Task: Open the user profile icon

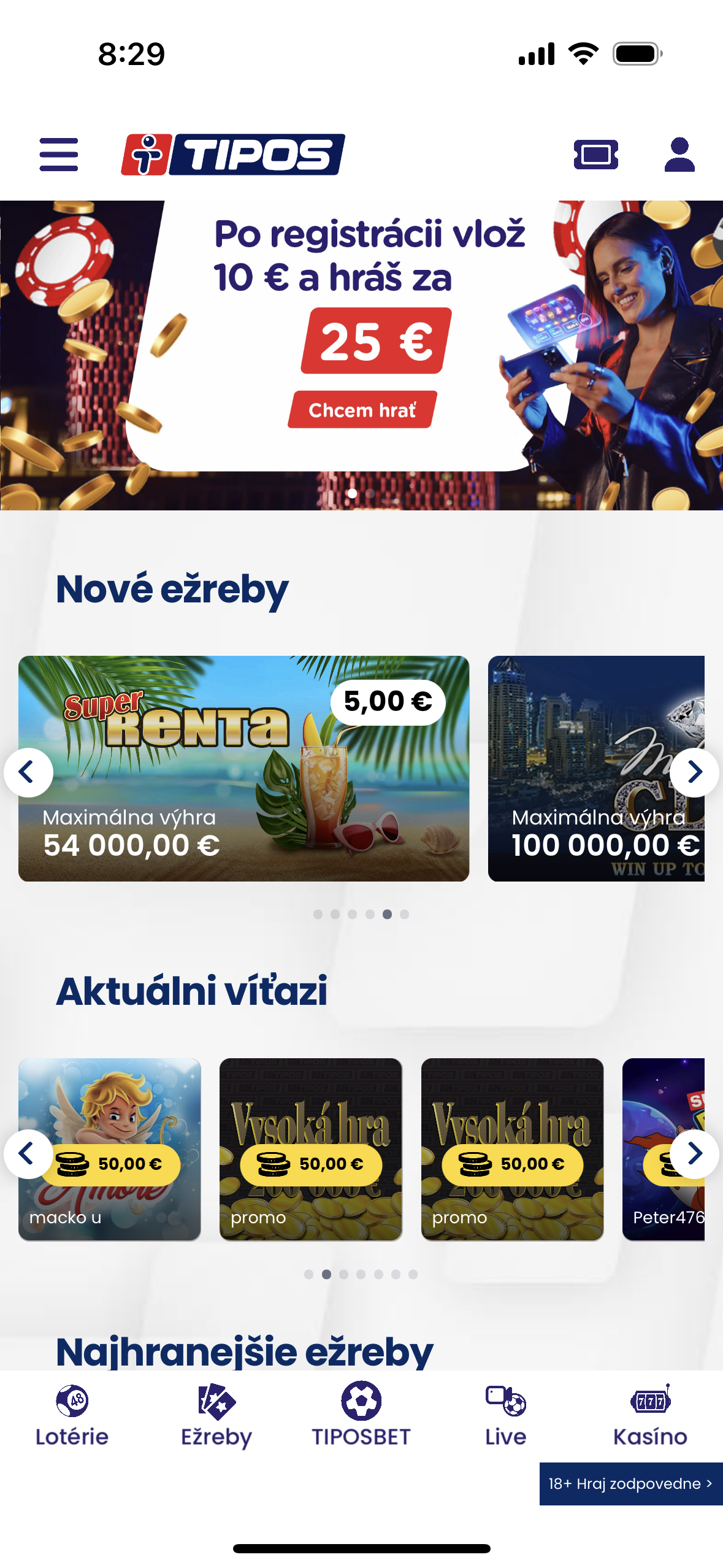Action: 678,155
